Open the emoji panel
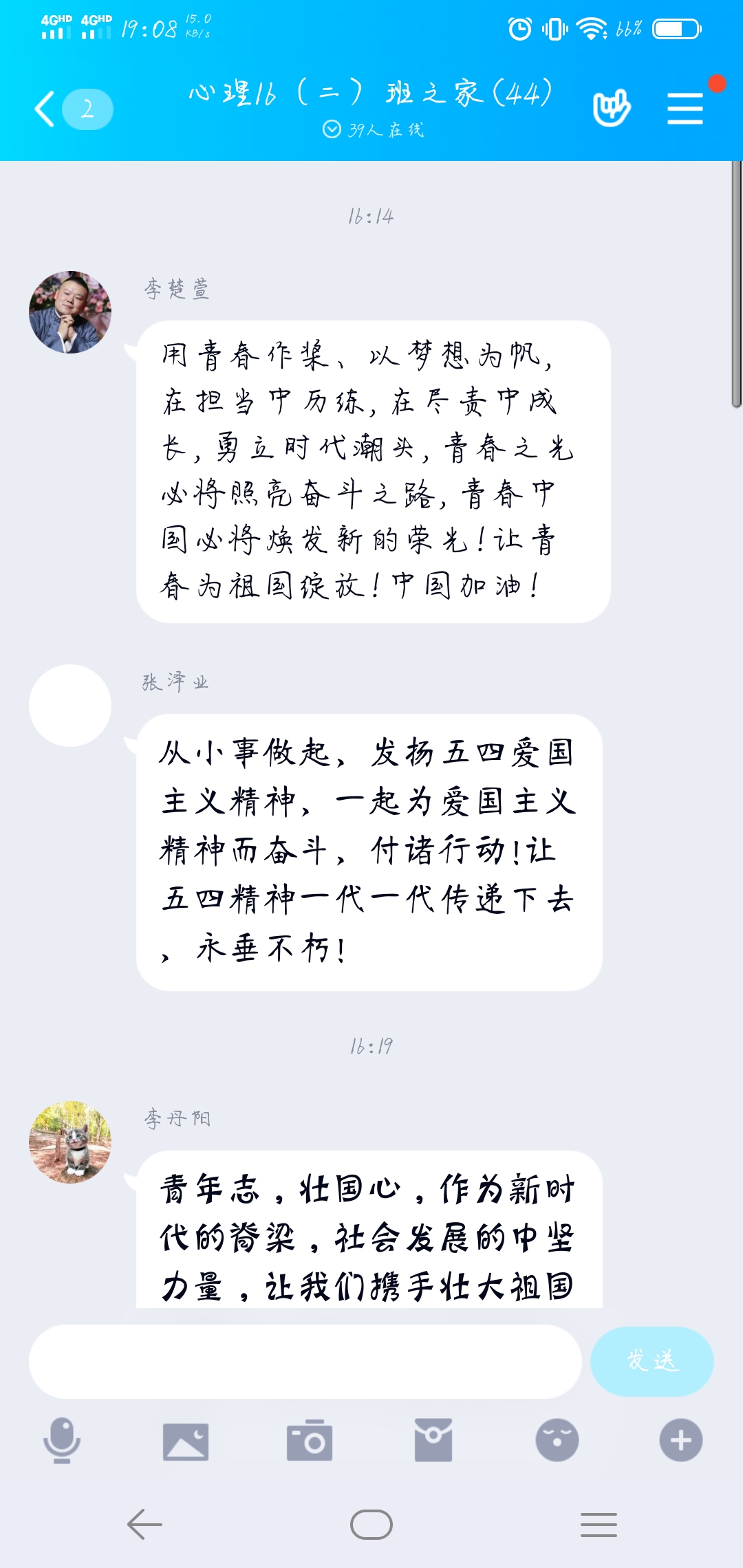Screen dimensions: 743x1568 (557, 1440)
